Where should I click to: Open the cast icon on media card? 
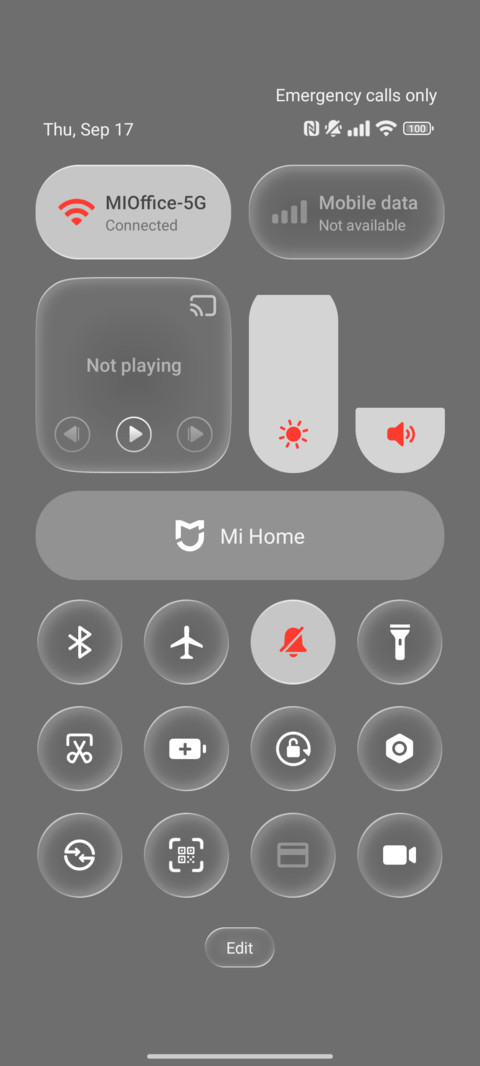[x=203, y=306]
